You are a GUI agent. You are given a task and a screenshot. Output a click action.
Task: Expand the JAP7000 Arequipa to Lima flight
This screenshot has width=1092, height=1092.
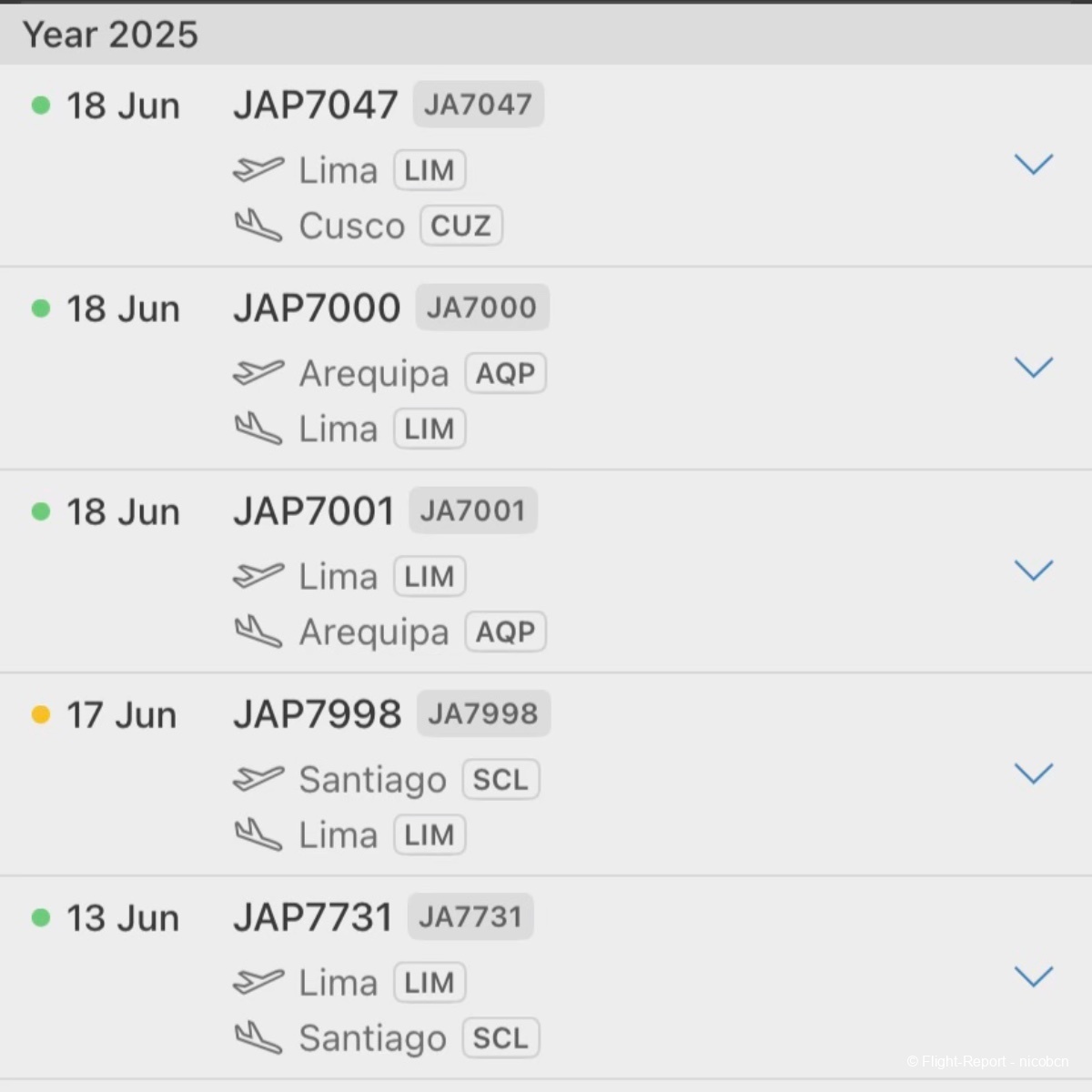(x=1033, y=368)
